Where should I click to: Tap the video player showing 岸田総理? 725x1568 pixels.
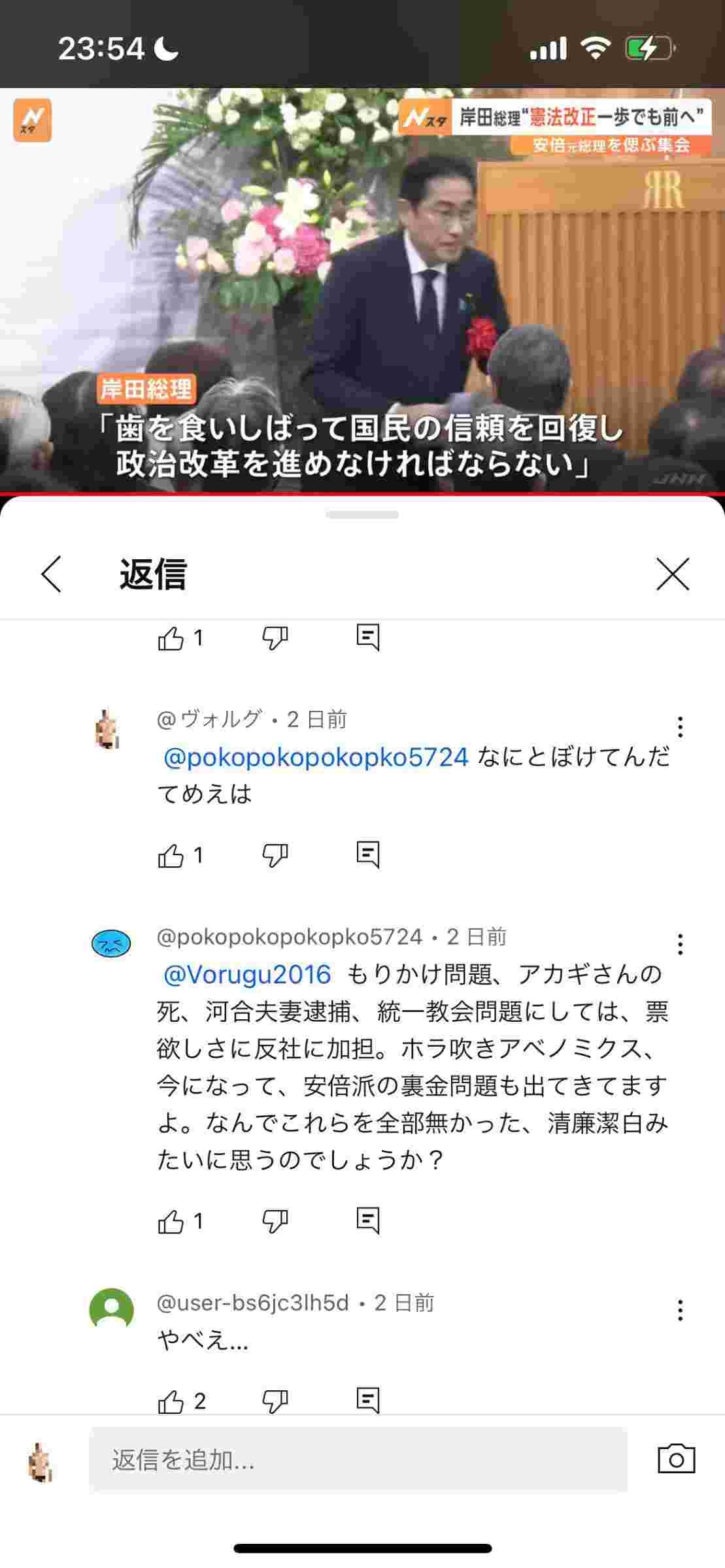coord(362,291)
